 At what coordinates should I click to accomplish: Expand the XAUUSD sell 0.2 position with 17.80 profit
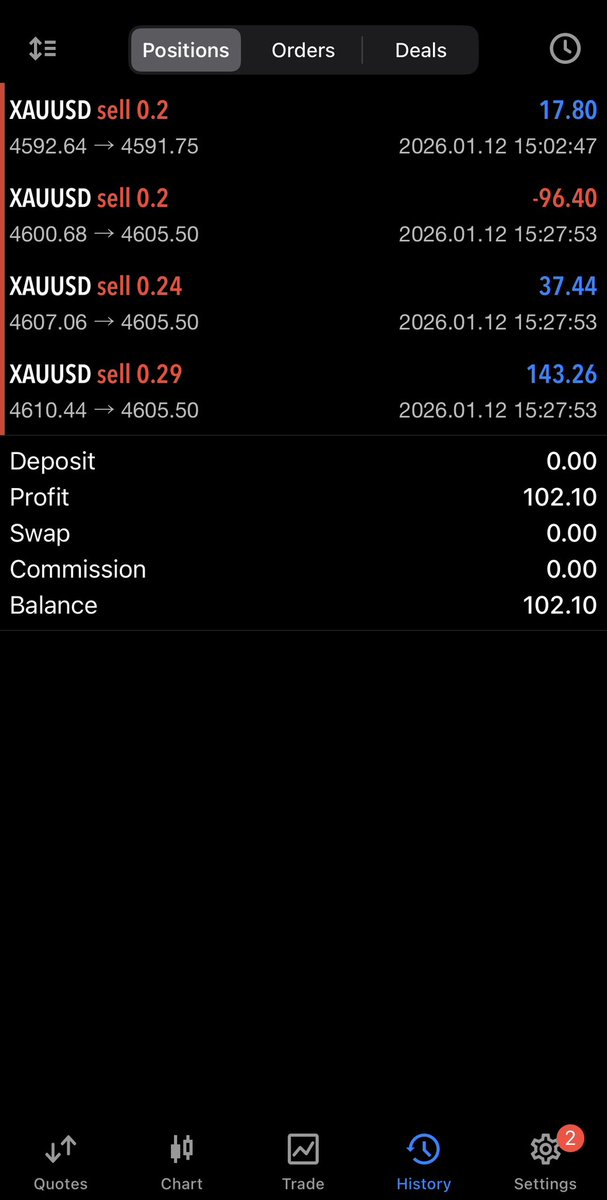pos(303,127)
